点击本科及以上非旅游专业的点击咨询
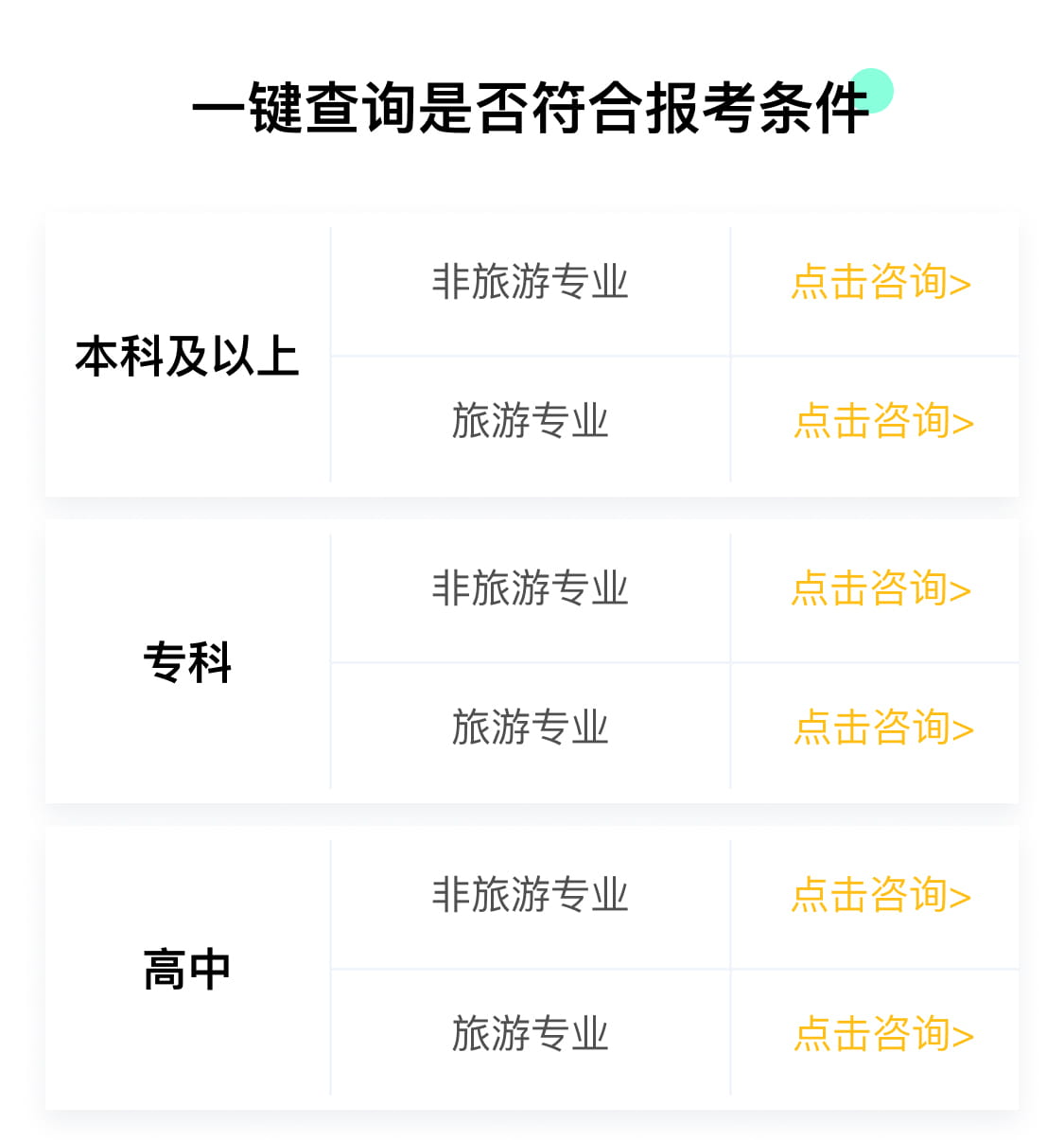 click(881, 283)
